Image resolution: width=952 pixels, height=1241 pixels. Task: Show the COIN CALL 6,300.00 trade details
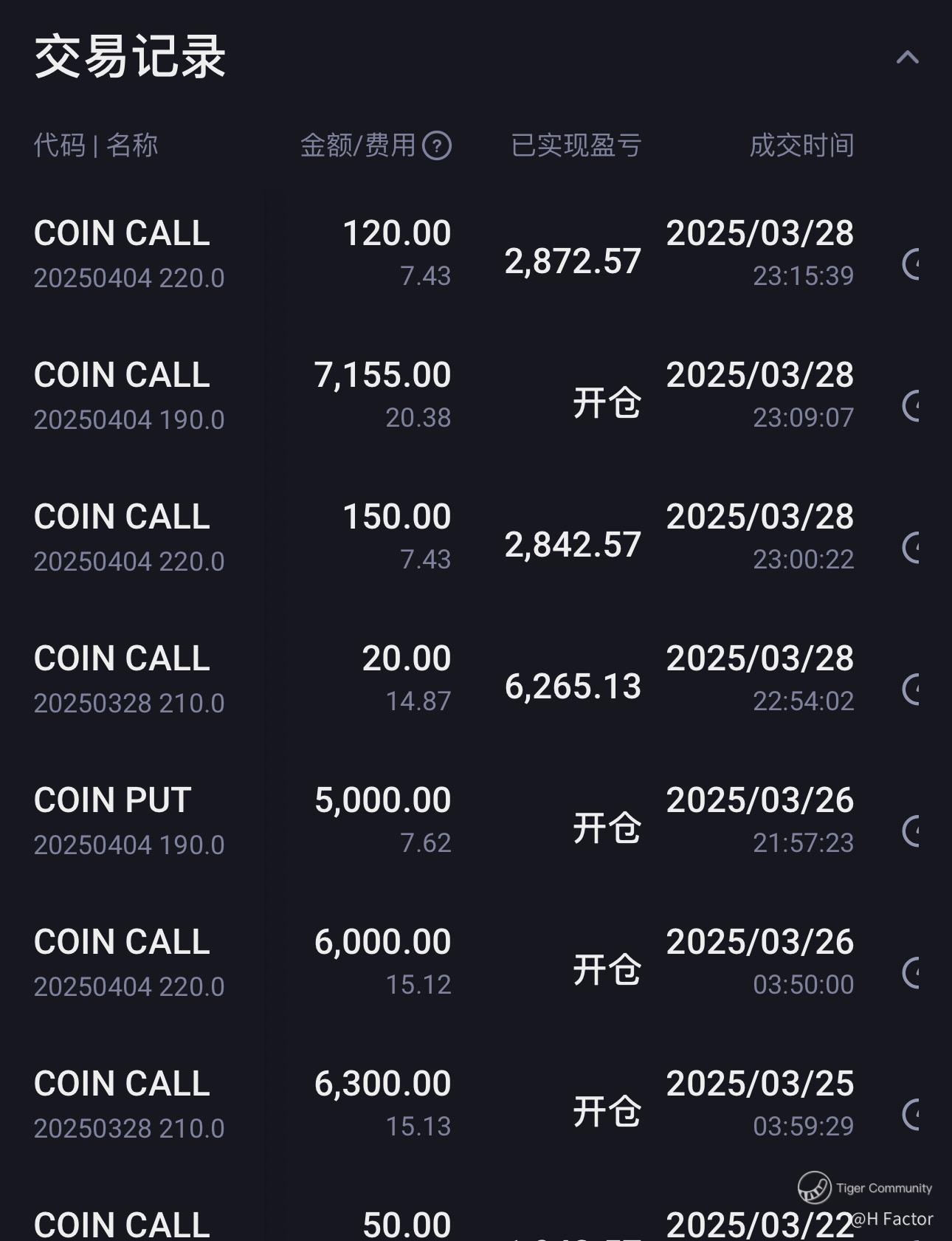point(443,1104)
